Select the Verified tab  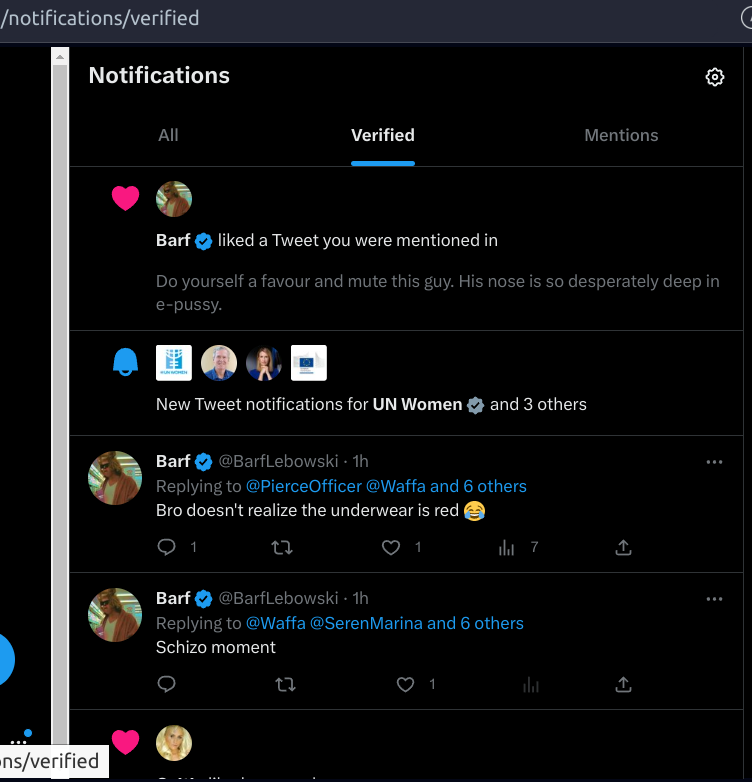[383, 135]
